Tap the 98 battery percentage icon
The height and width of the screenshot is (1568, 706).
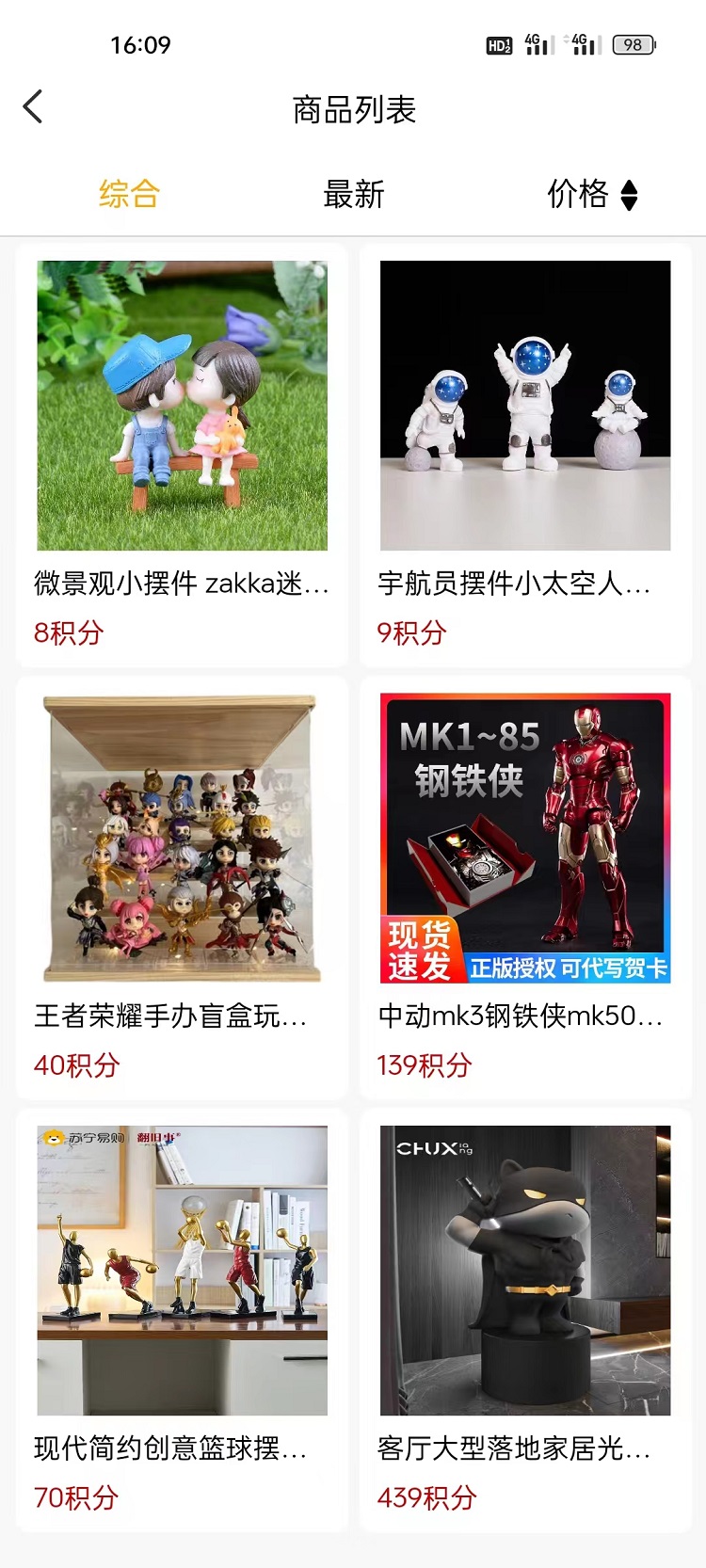tap(632, 43)
